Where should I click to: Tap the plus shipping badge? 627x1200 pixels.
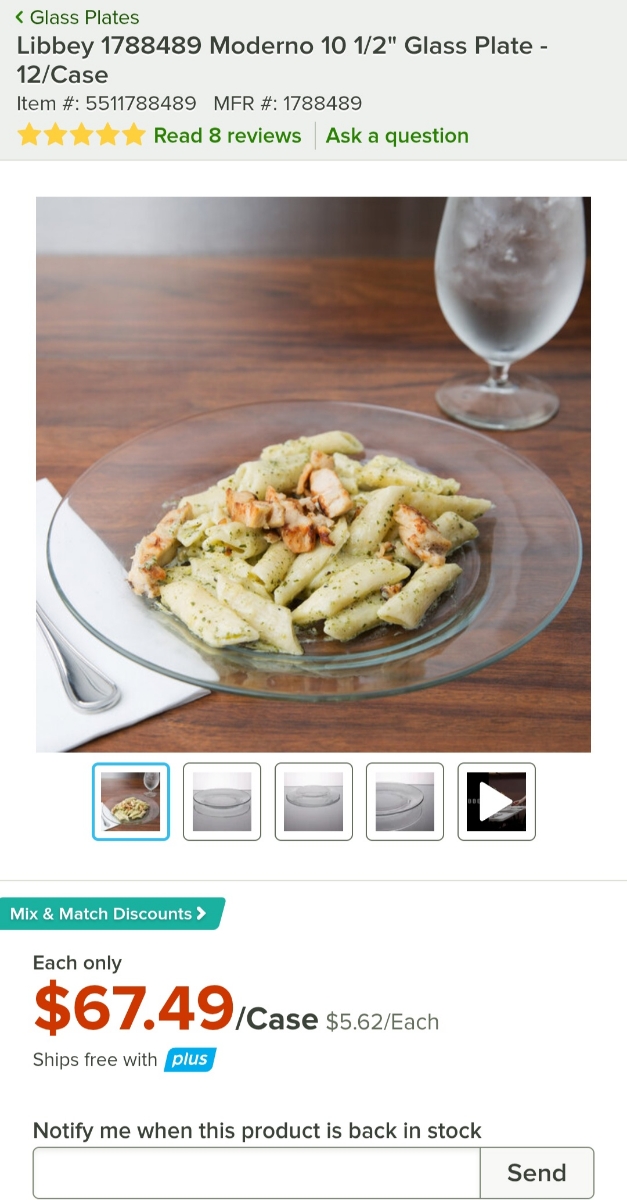pyautogui.click(x=190, y=1059)
